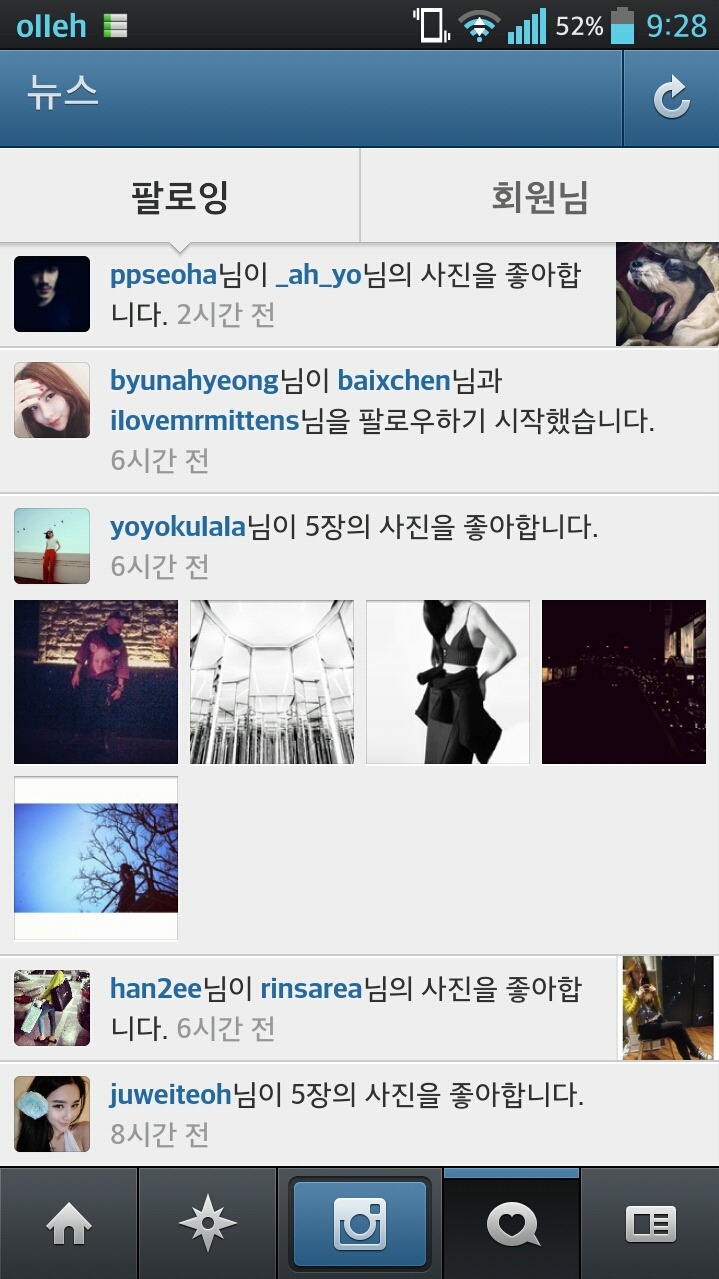
Task: Open the blue sky tree photo
Action: point(96,858)
